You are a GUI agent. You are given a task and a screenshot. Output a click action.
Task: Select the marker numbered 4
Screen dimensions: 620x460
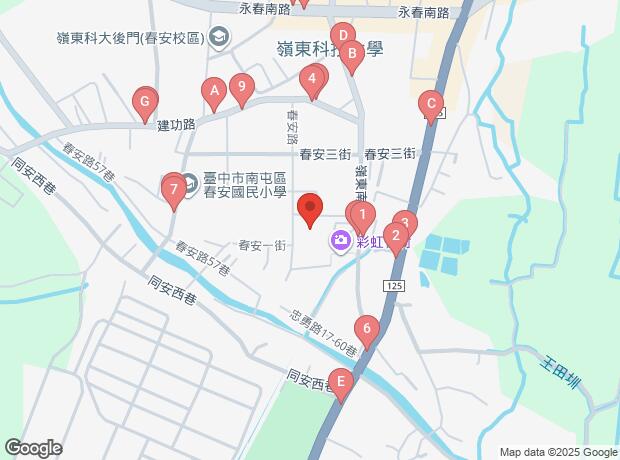[313, 78]
